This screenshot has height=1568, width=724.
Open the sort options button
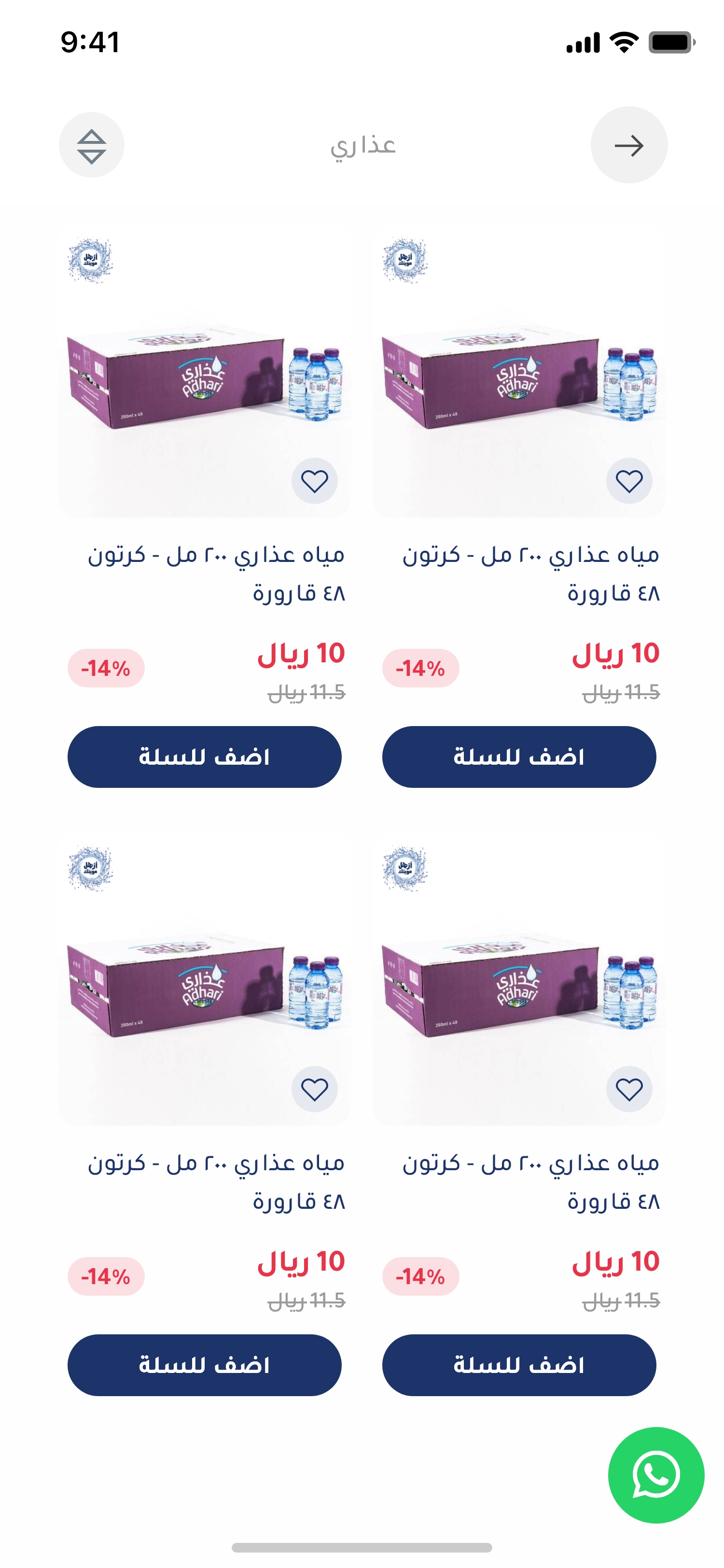click(92, 145)
